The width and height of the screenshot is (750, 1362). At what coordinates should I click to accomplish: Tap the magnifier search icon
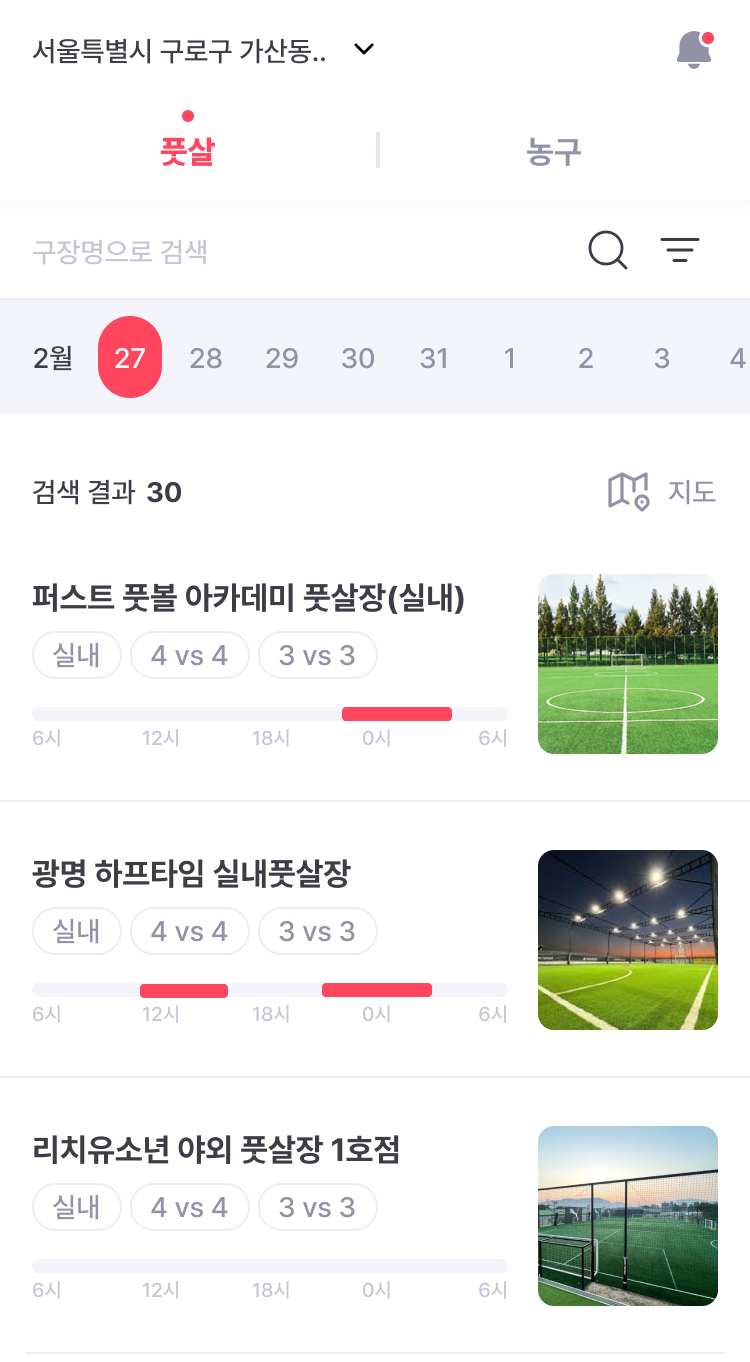click(608, 250)
